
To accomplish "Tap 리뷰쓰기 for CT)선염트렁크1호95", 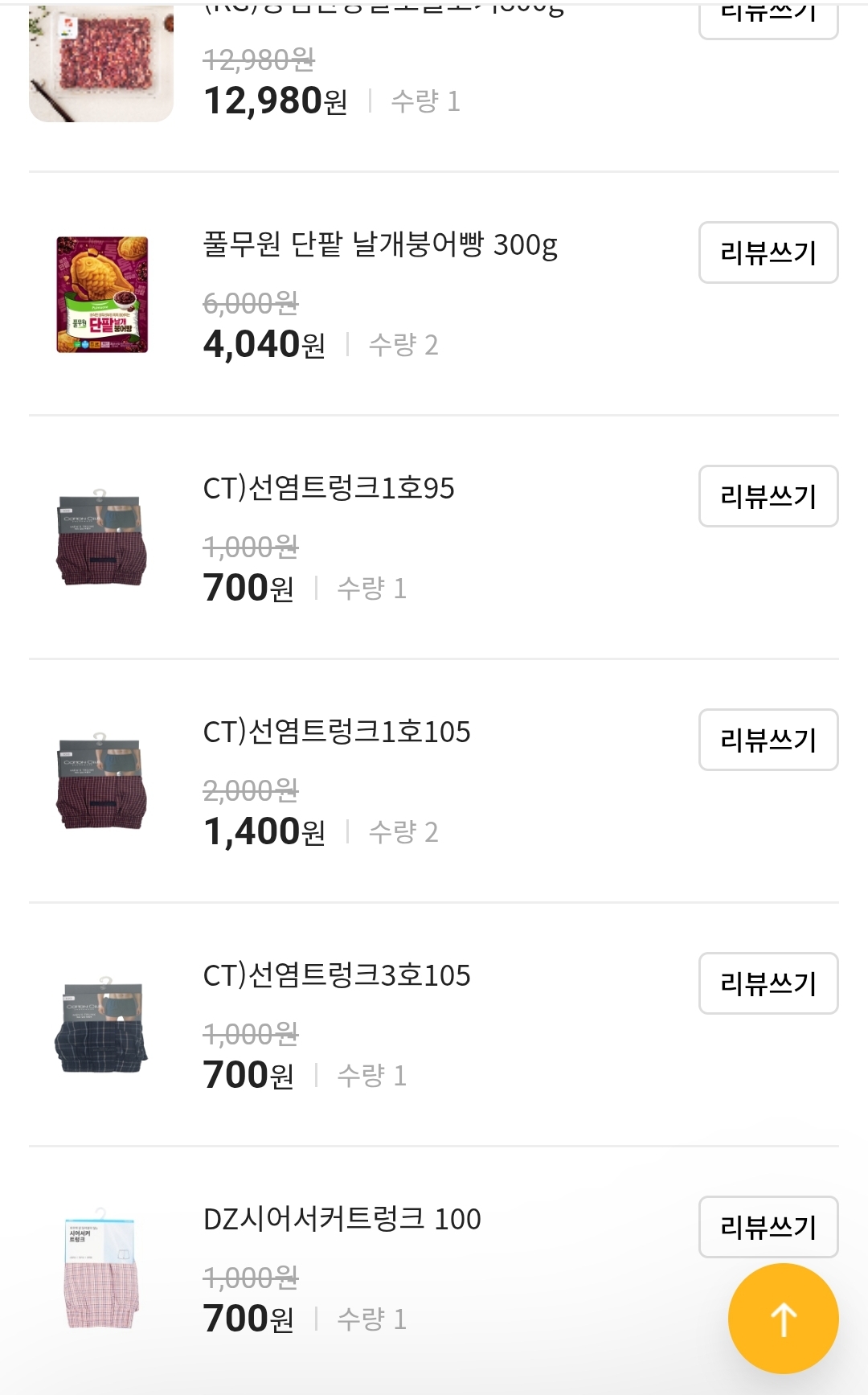I will click(768, 496).
